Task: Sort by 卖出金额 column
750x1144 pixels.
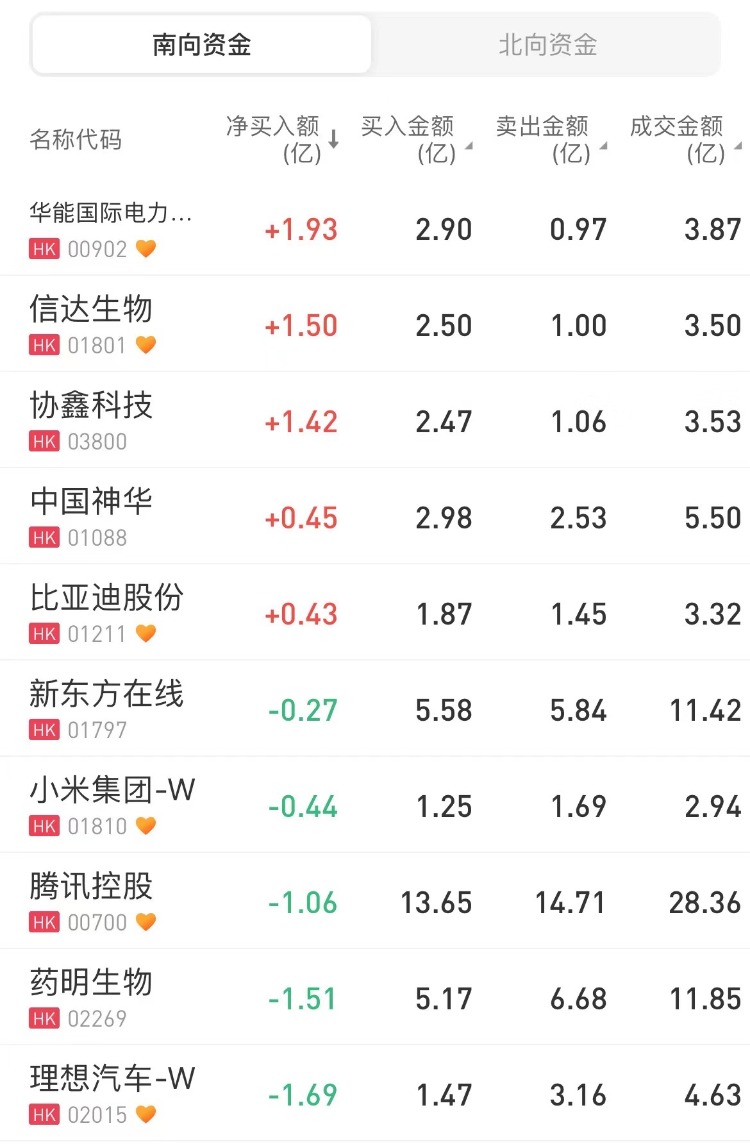Action: point(547,139)
